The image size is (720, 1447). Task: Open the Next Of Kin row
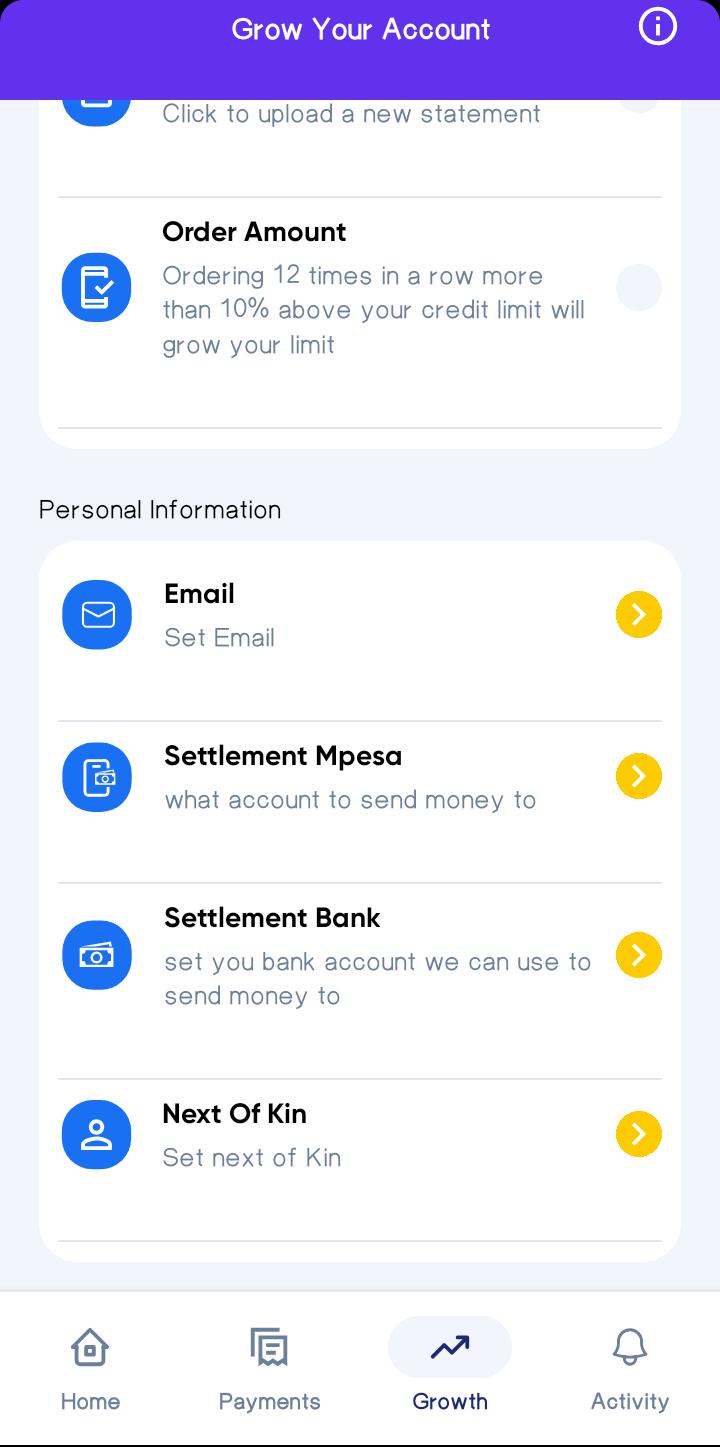[x=360, y=1135]
